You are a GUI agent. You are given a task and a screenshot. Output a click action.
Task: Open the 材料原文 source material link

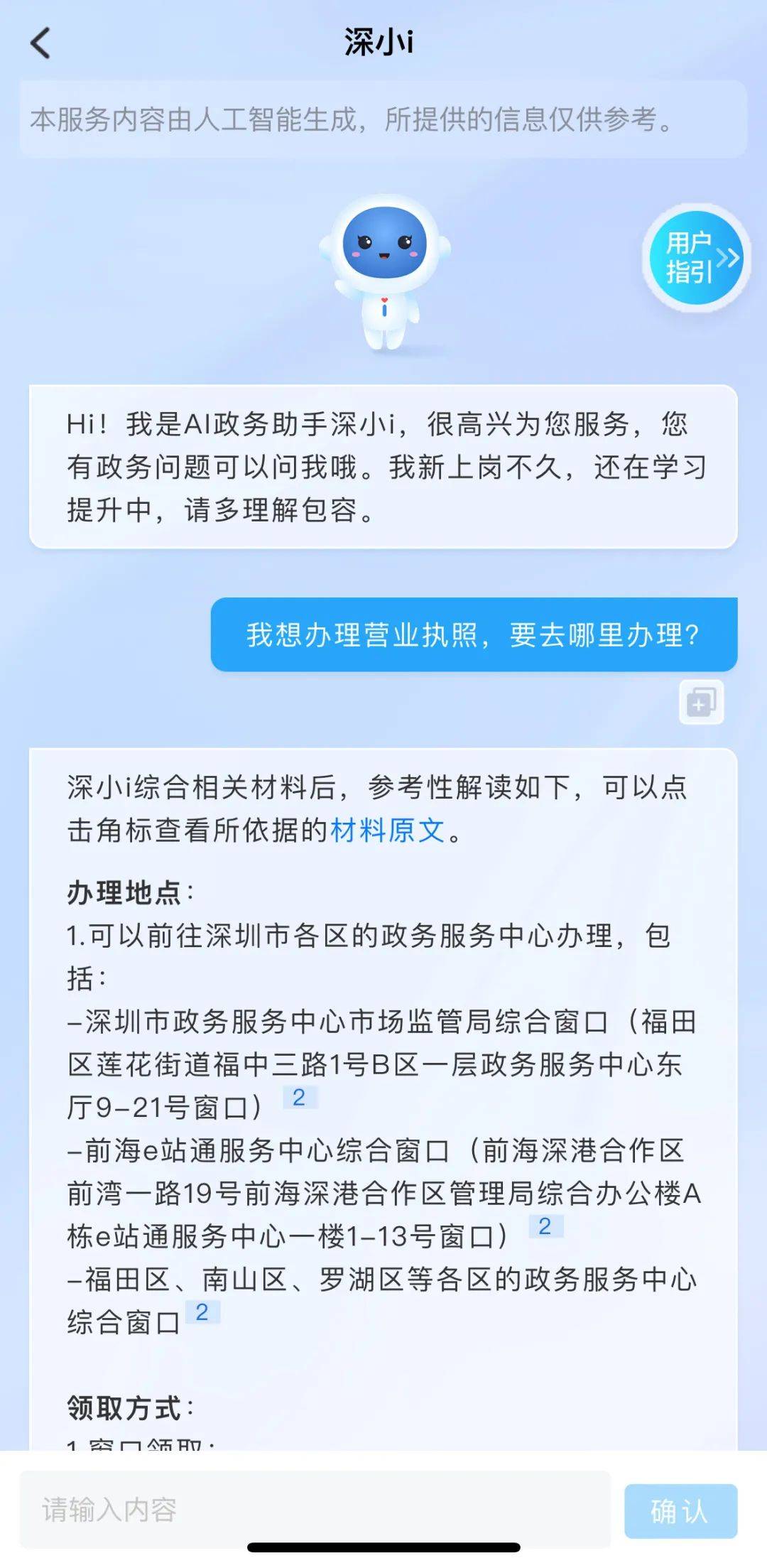coord(387,830)
